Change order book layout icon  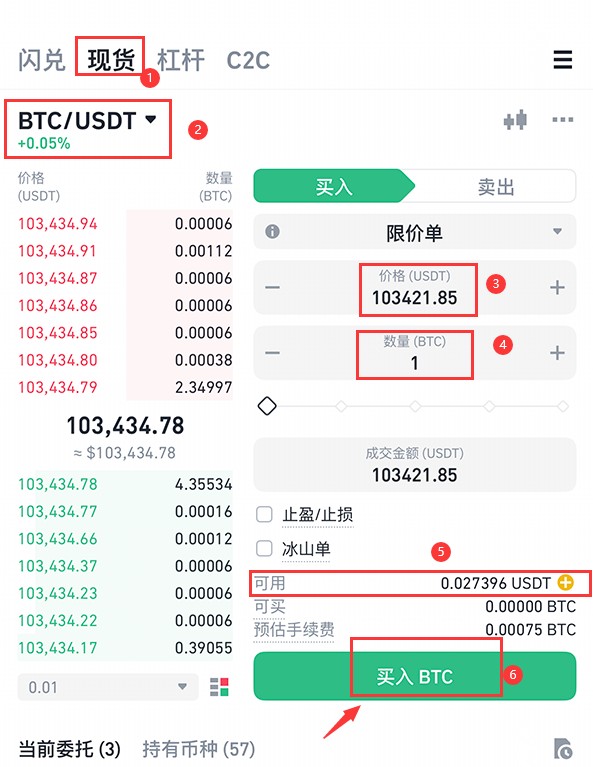click(x=219, y=687)
